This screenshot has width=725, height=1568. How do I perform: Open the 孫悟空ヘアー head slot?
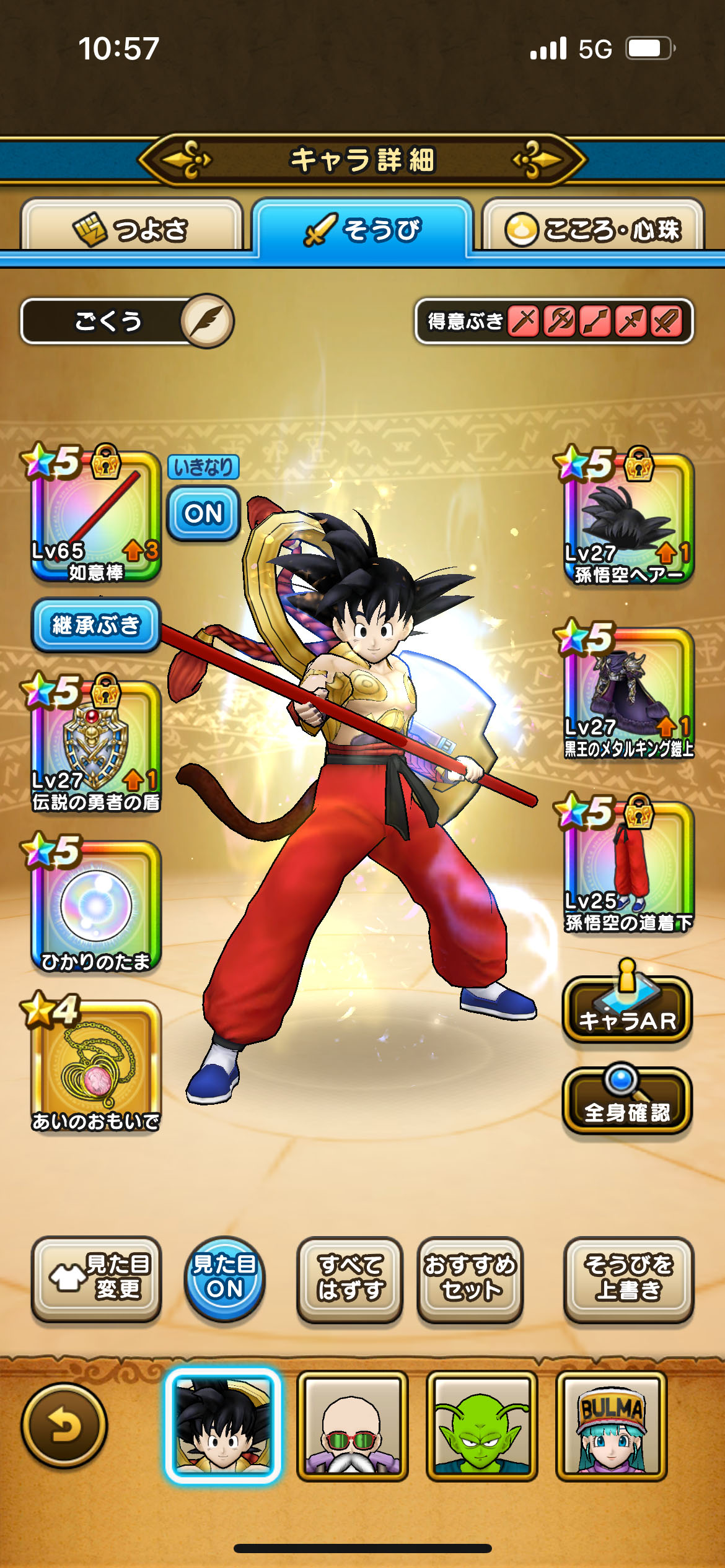(x=628, y=519)
